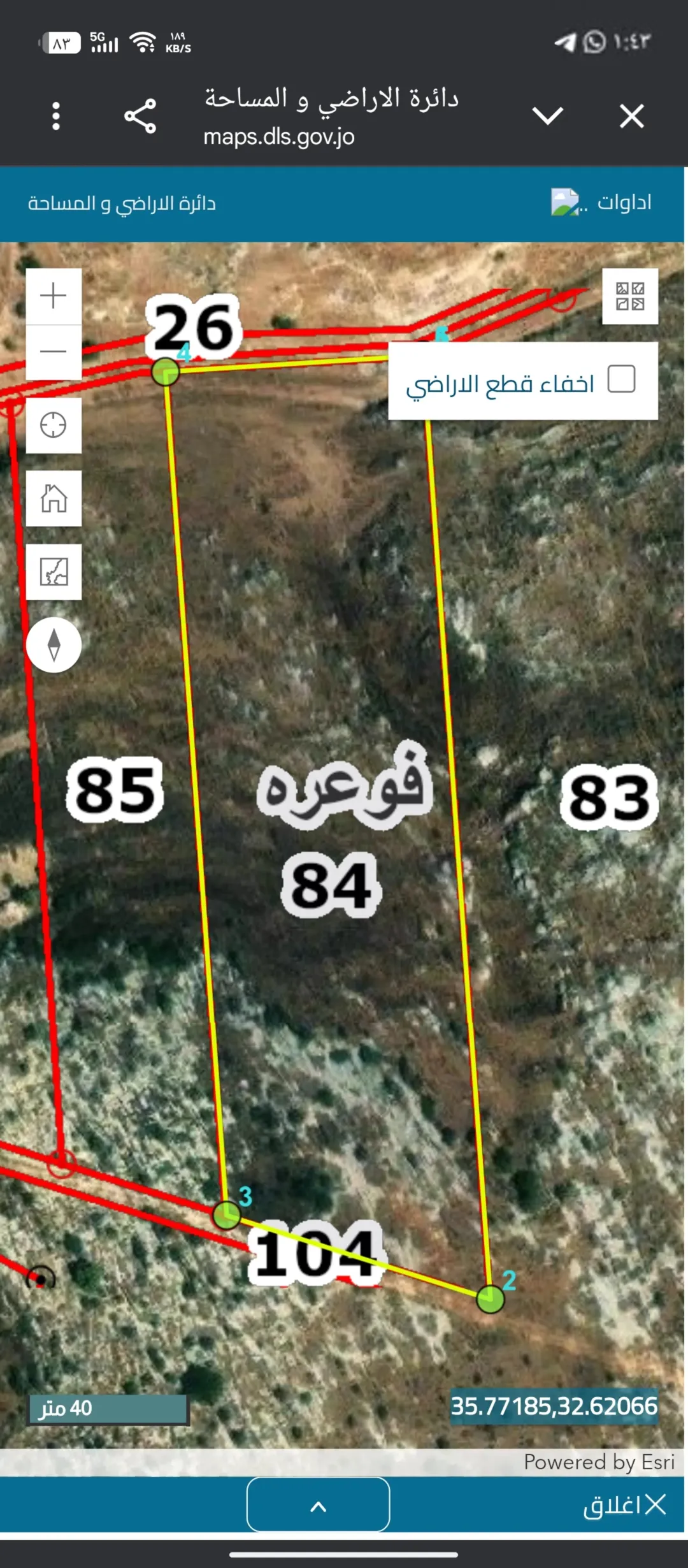
Task: Open the اداوات tools menu
Action: 601,203
